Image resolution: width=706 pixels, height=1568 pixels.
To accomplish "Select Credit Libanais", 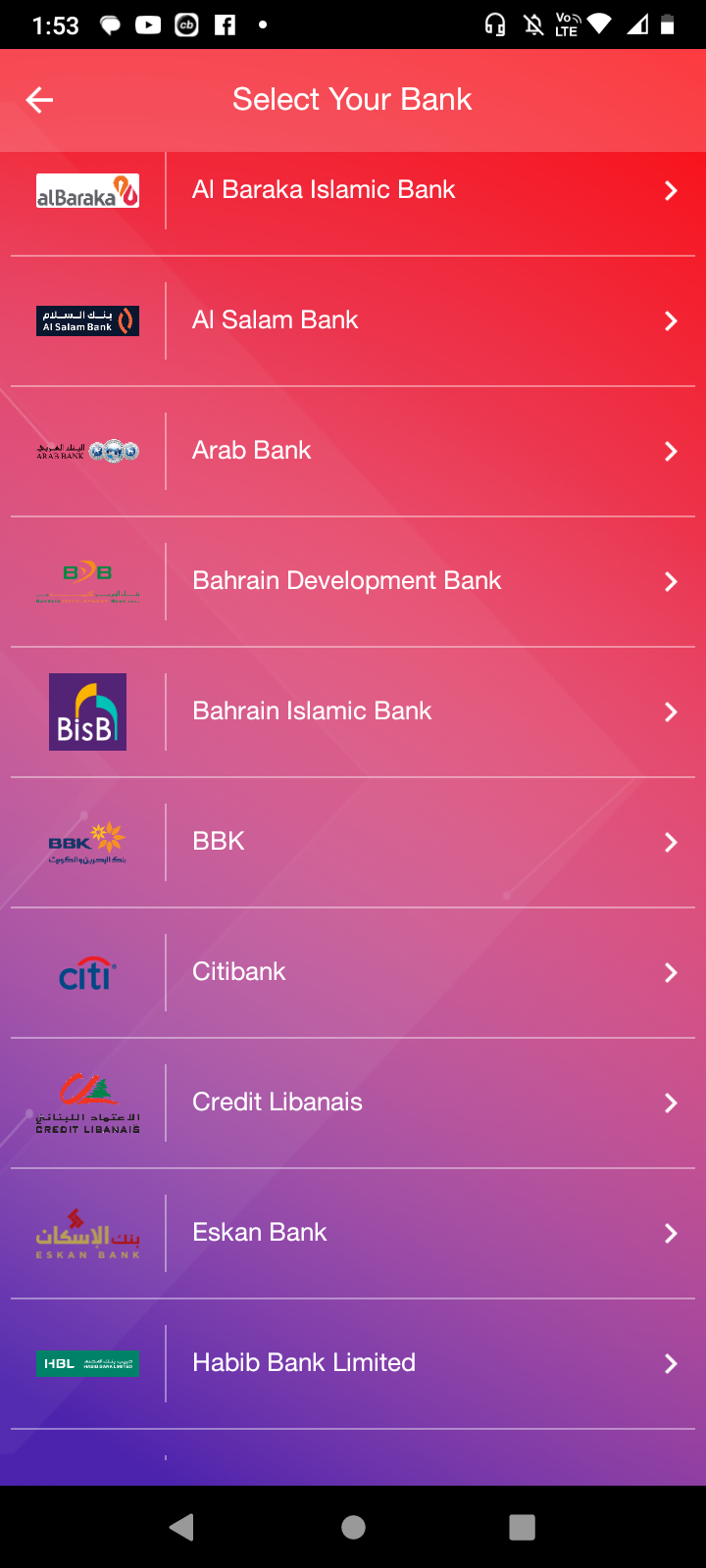I will [353, 1102].
